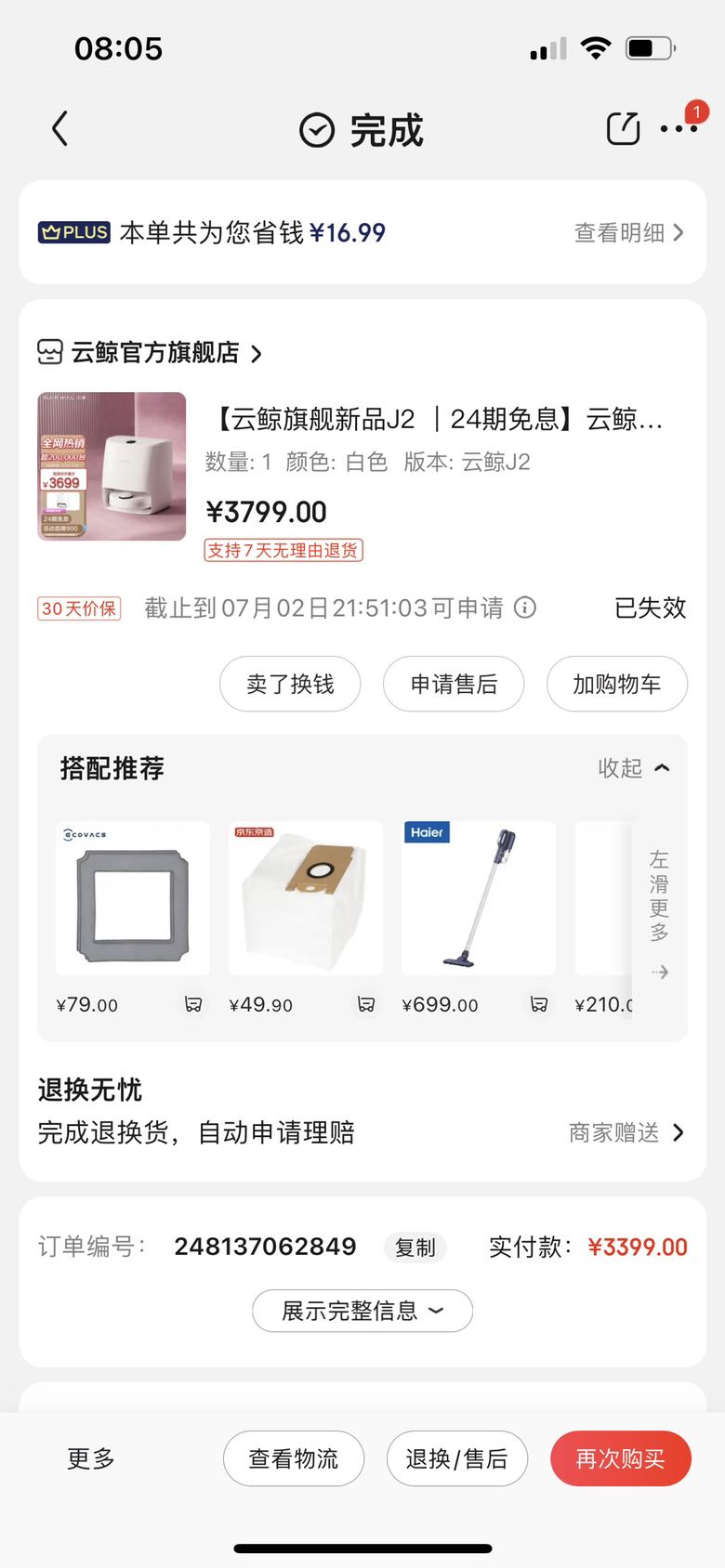Add the ¥49.90 dust bag to cart
Viewport: 725px width, 1568px height.
[366, 1004]
